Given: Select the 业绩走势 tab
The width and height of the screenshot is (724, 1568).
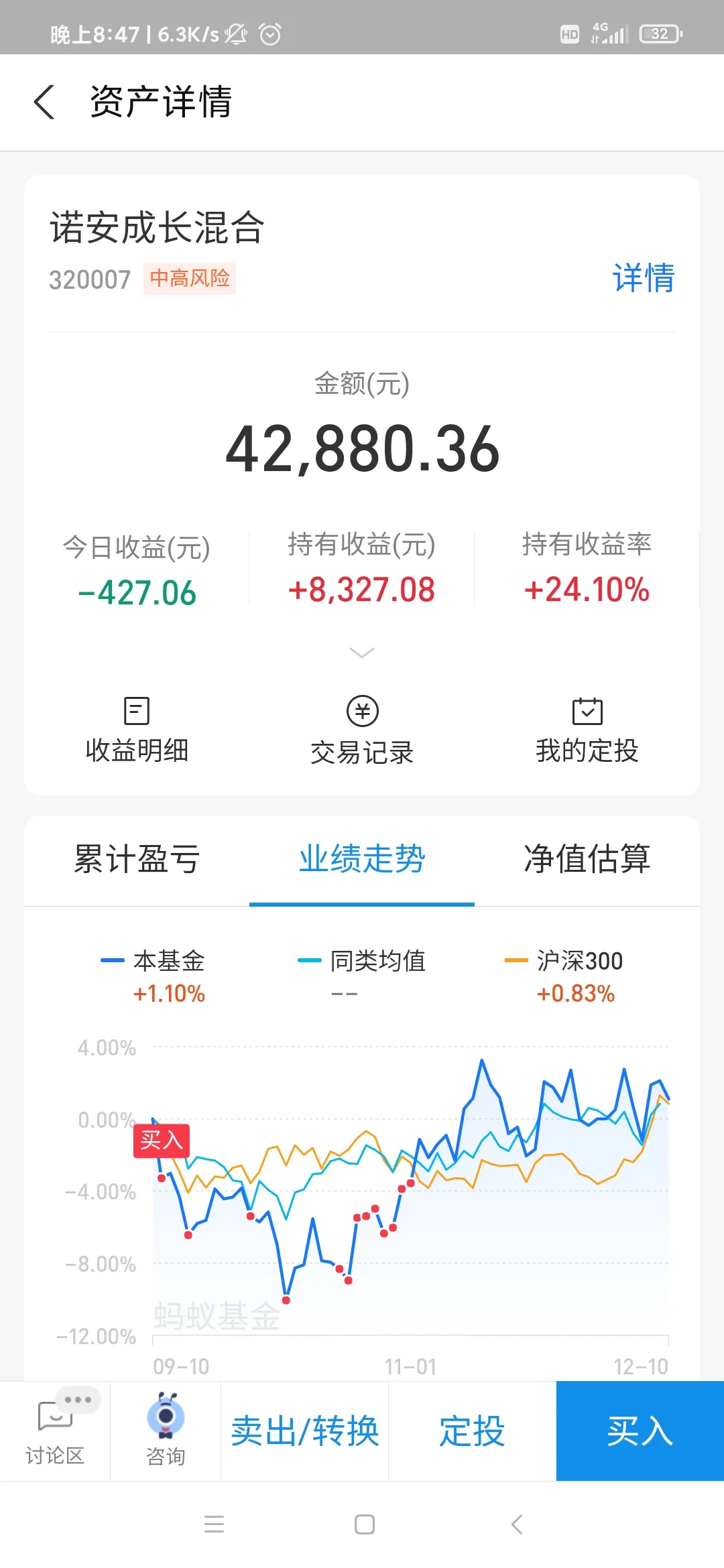Looking at the screenshot, I should [x=362, y=859].
